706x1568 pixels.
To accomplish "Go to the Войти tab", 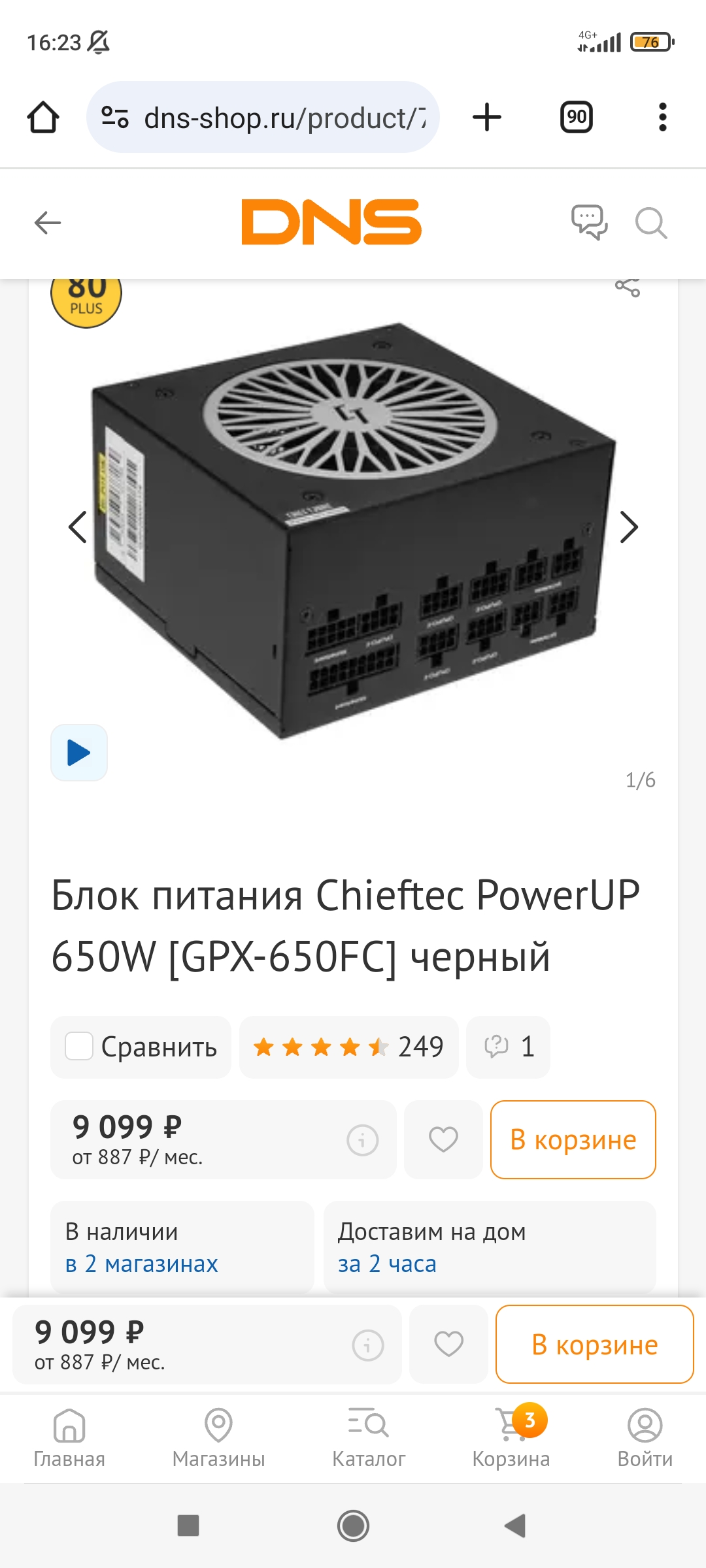I will pos(645,1438).
